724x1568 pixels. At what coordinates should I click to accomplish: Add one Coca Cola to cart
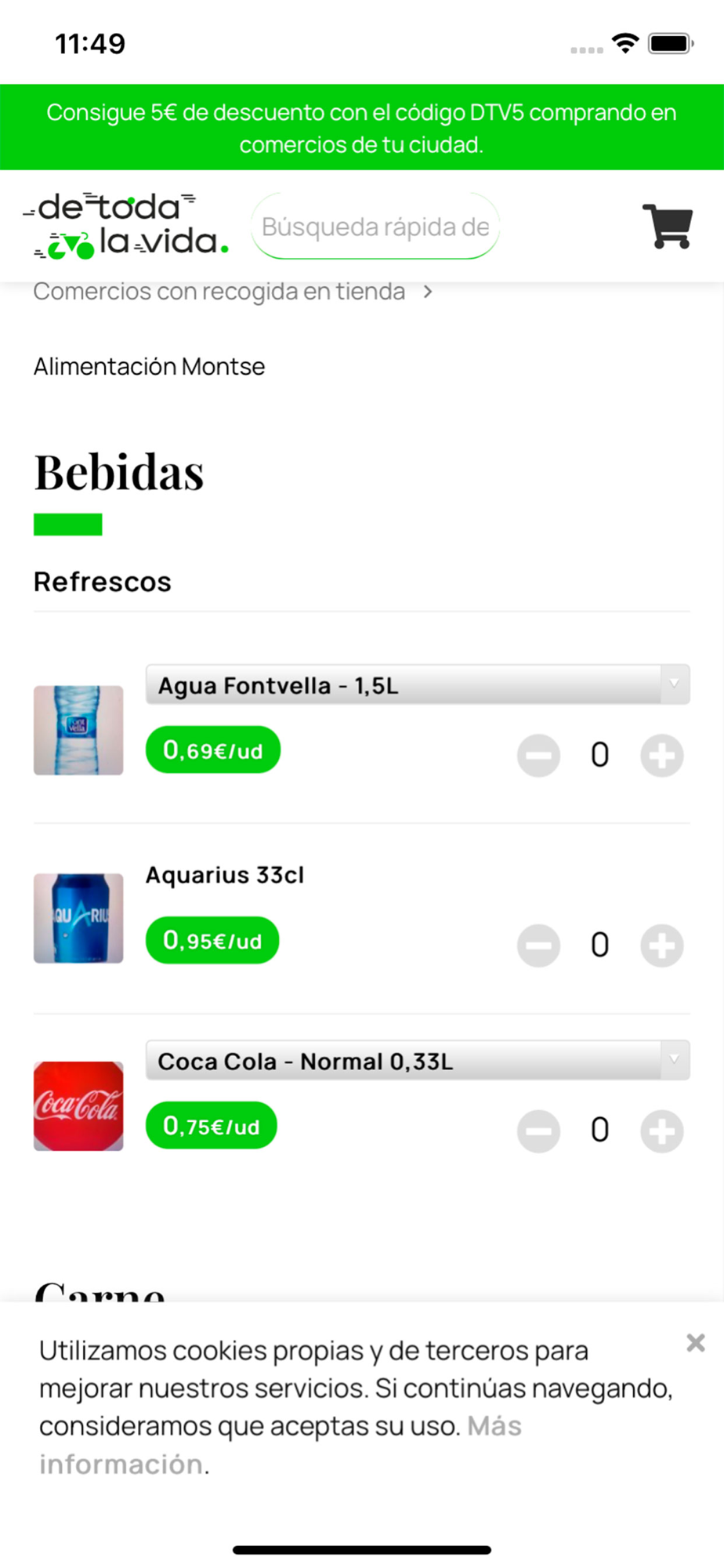[x=662, y=1131]
